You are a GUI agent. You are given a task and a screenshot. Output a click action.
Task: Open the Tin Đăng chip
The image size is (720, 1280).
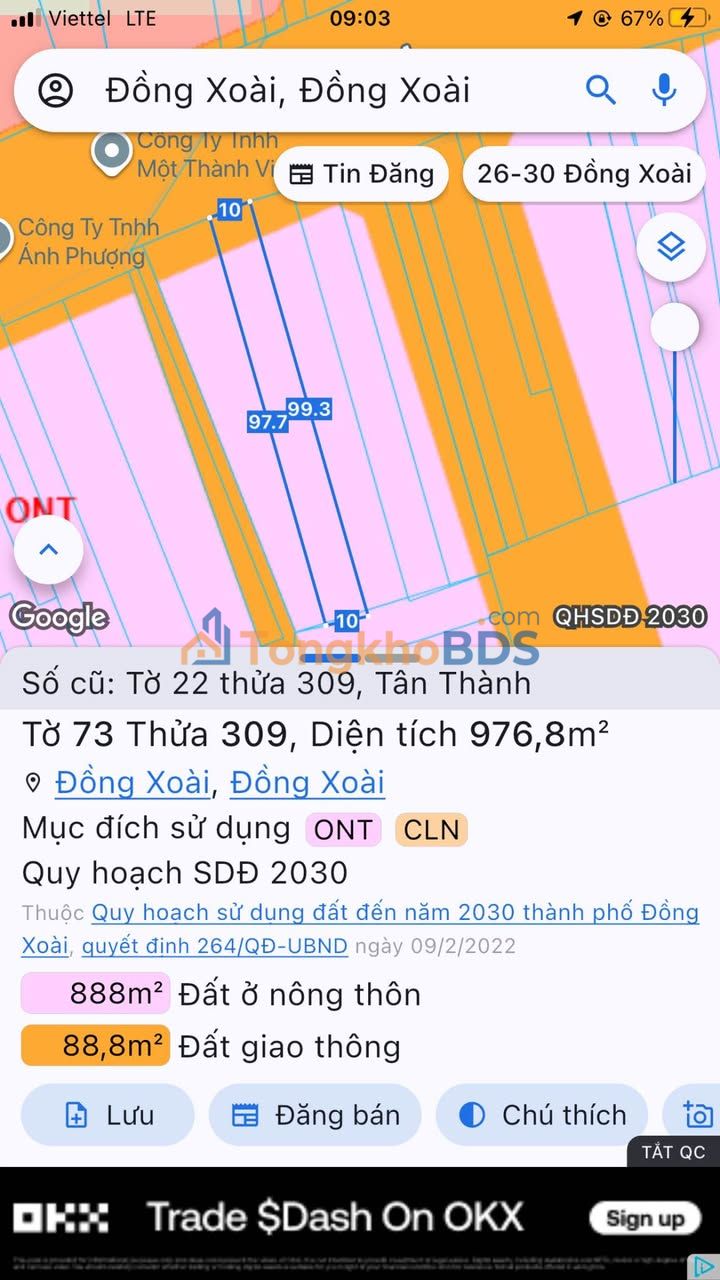(x=361, y=174)
